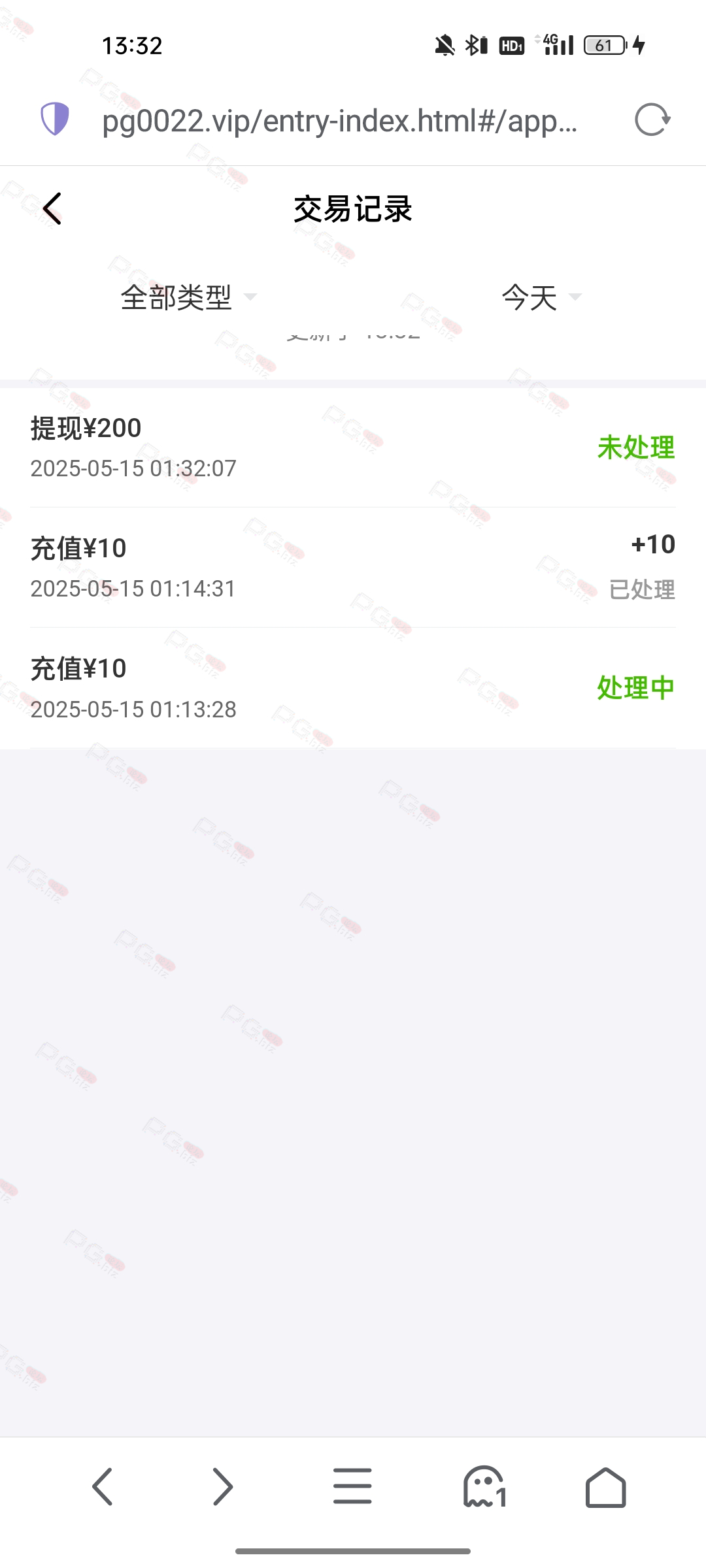Open the incognito tabs switcher
This screenshot has height=1568, width=706.
pyautogui.click(x=484, y=1487)
